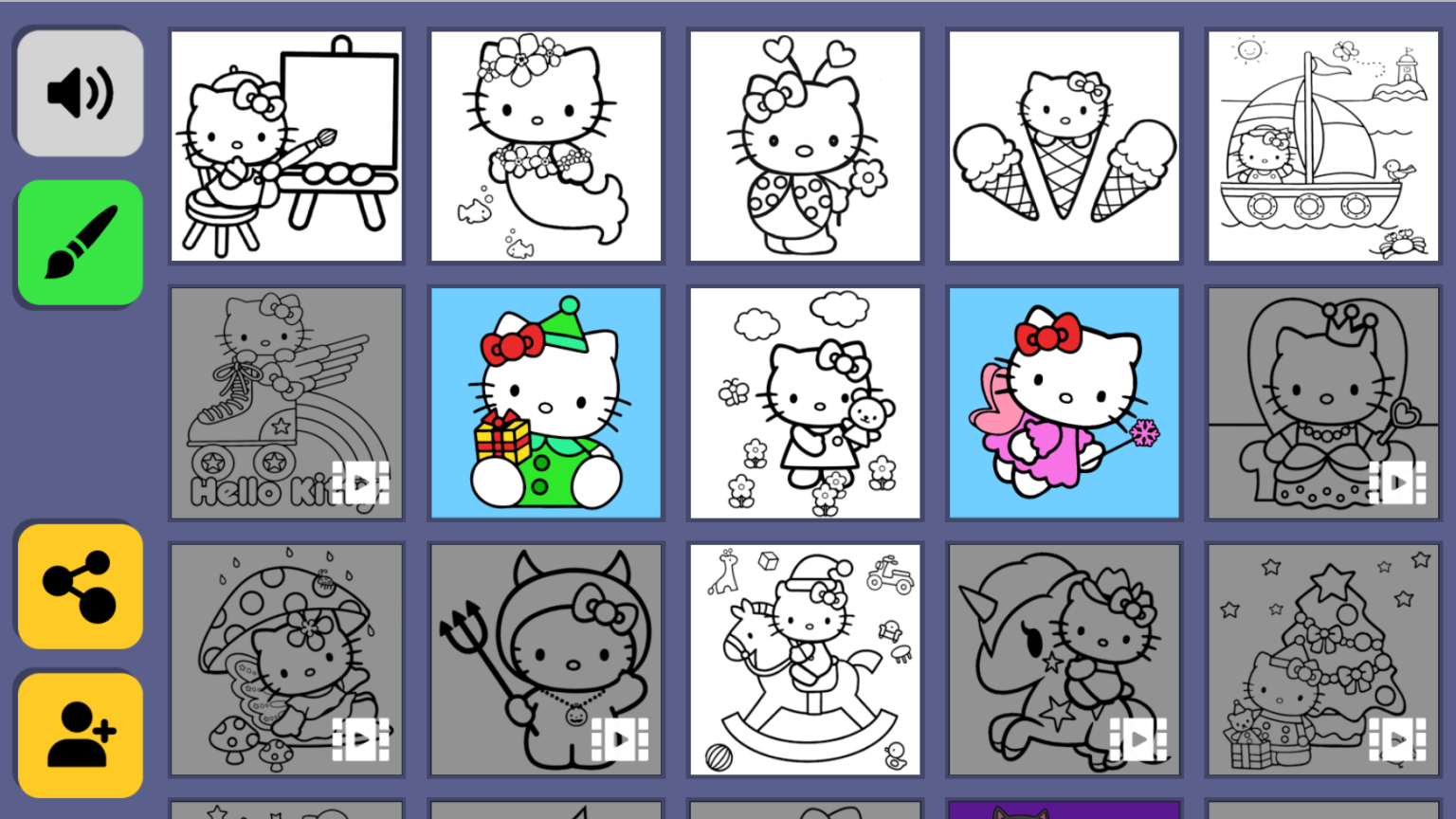The image size is (1456, 819).
Task: Tap the add friend button
Action: 81,735
